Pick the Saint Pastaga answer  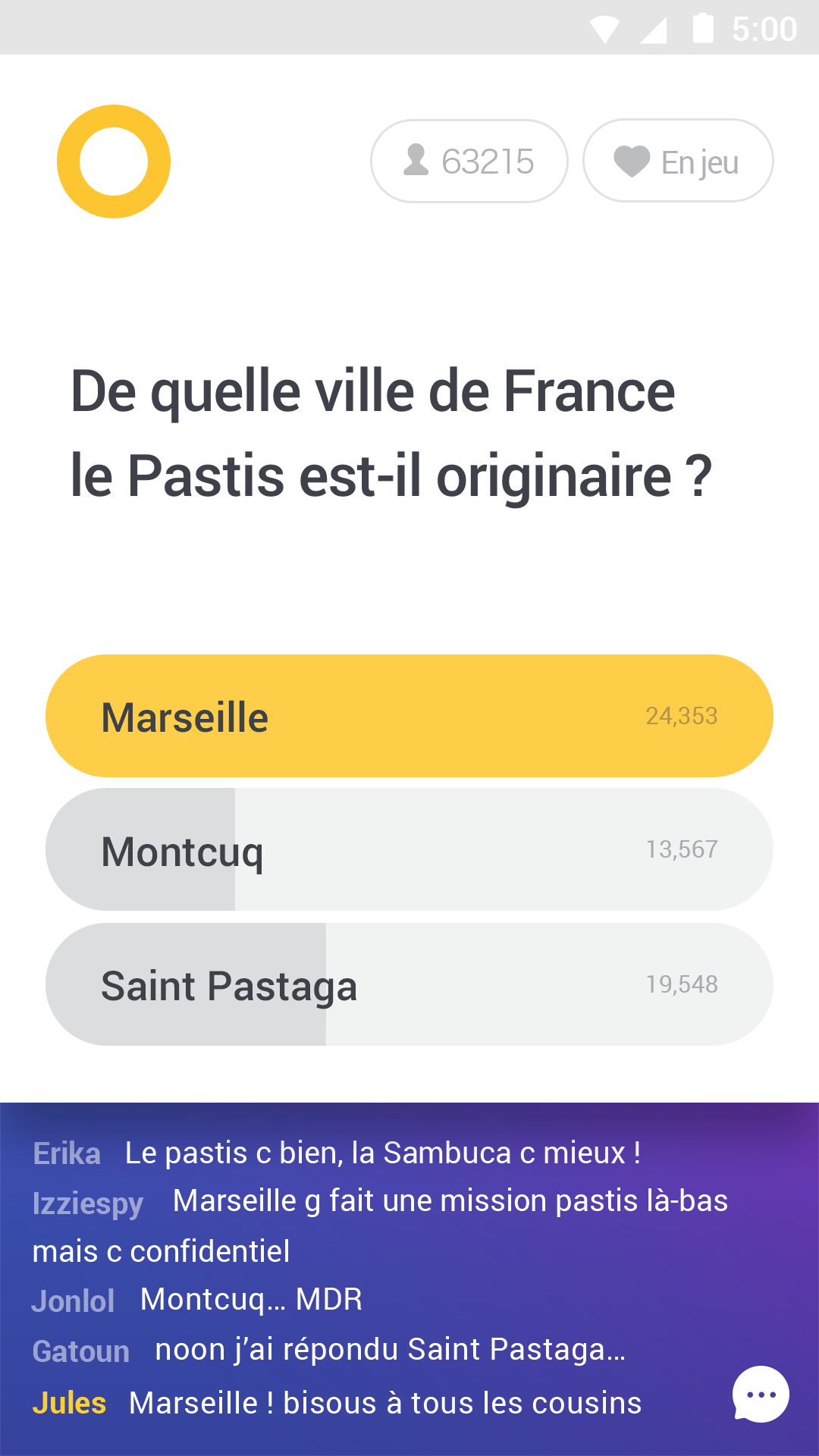click(x=409, y=984)
